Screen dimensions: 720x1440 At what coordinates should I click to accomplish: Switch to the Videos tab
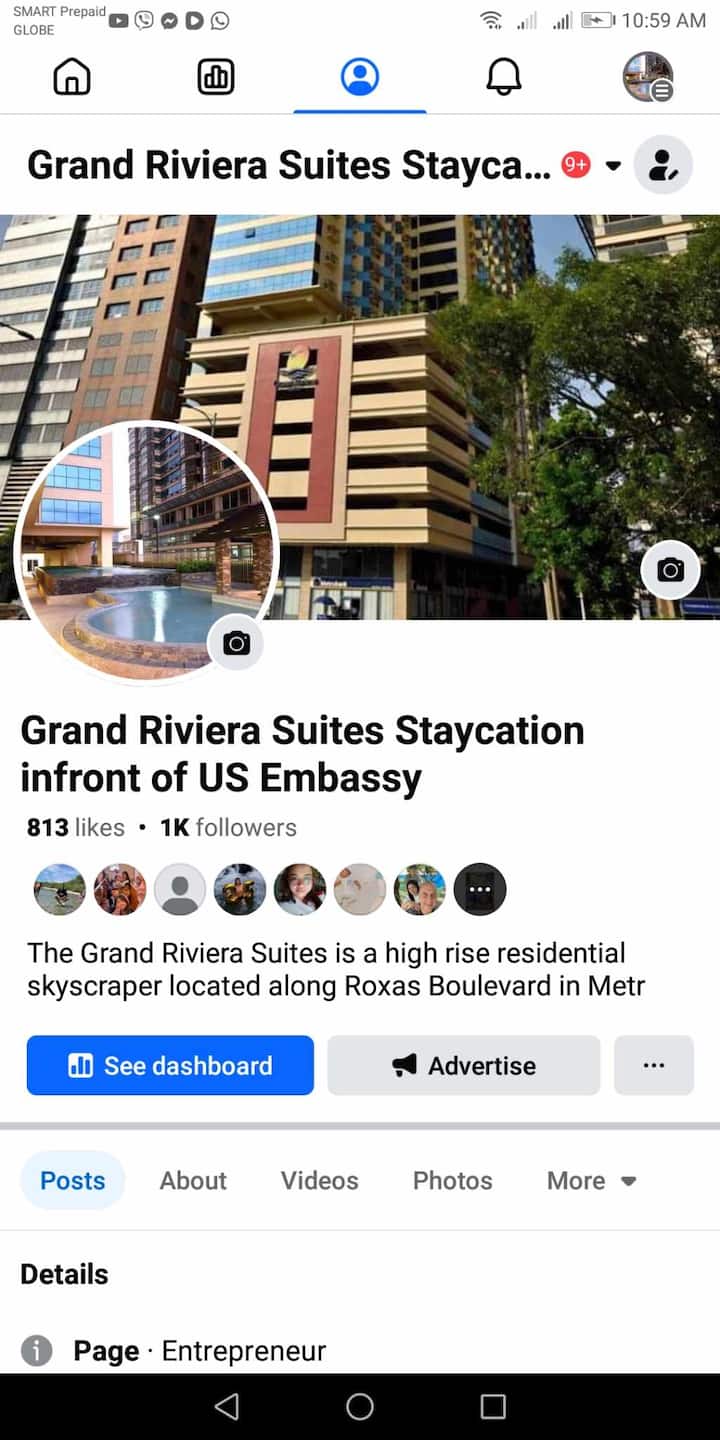coord(319,1181)
